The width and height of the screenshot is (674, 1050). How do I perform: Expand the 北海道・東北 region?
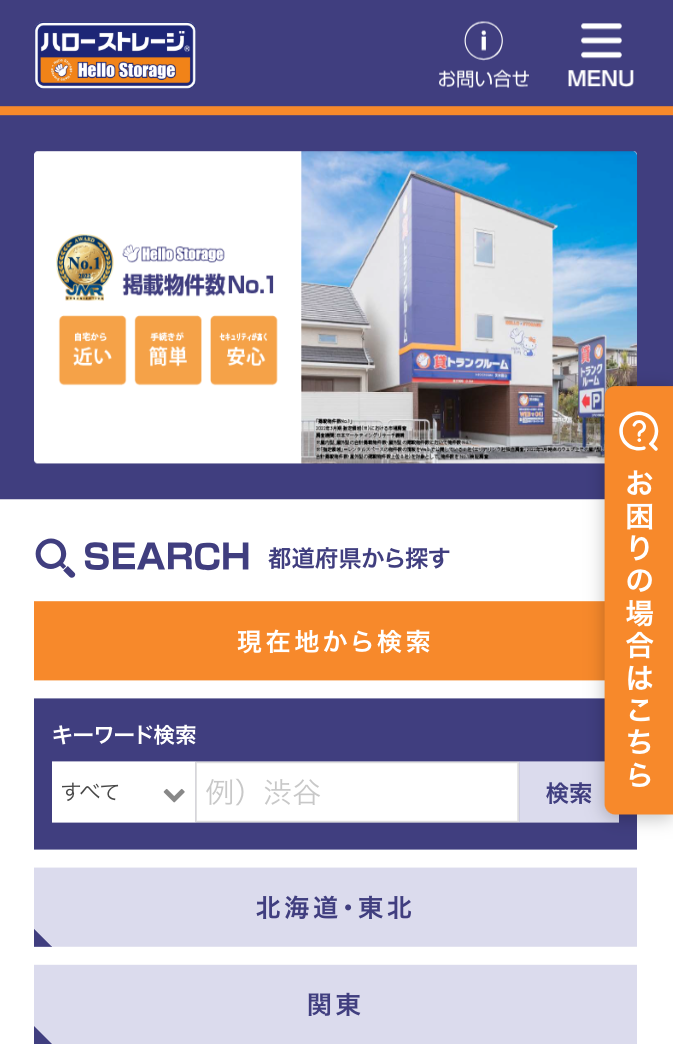point(335,908)
